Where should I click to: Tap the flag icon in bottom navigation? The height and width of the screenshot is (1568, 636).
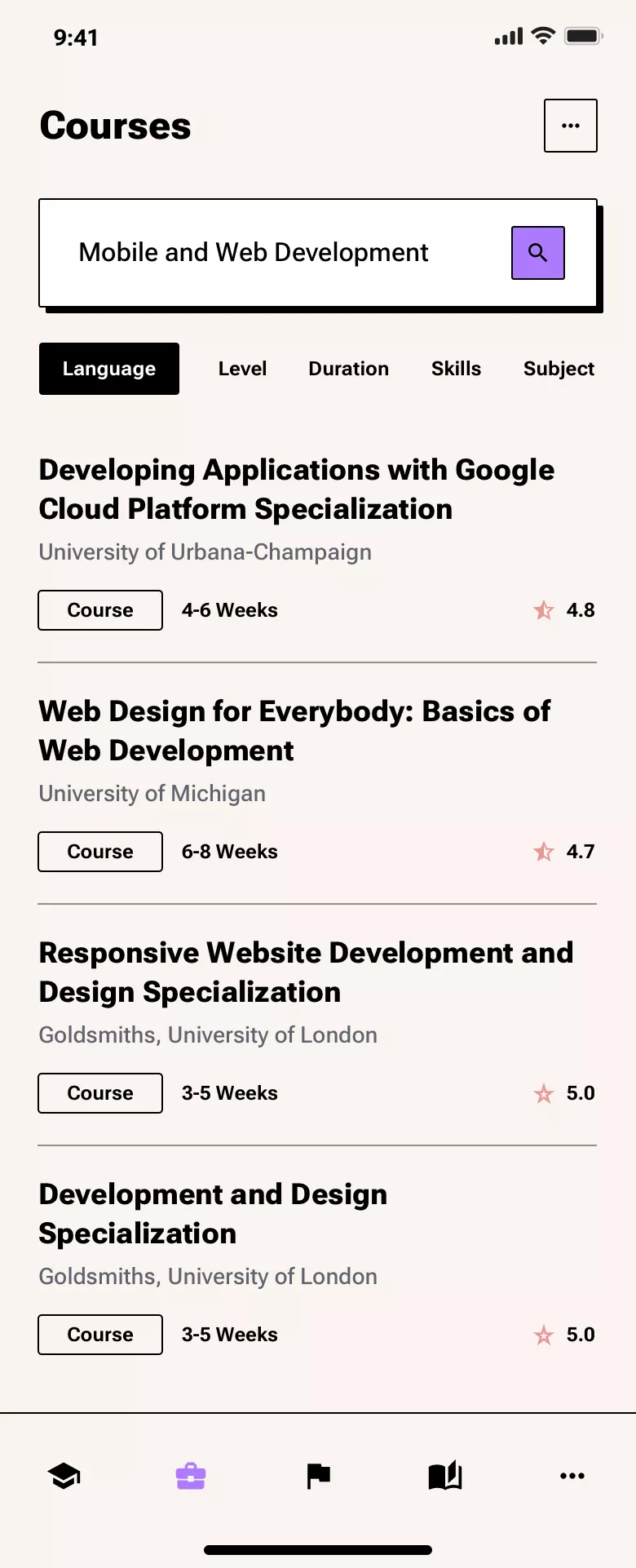(x=318, y=1475)
